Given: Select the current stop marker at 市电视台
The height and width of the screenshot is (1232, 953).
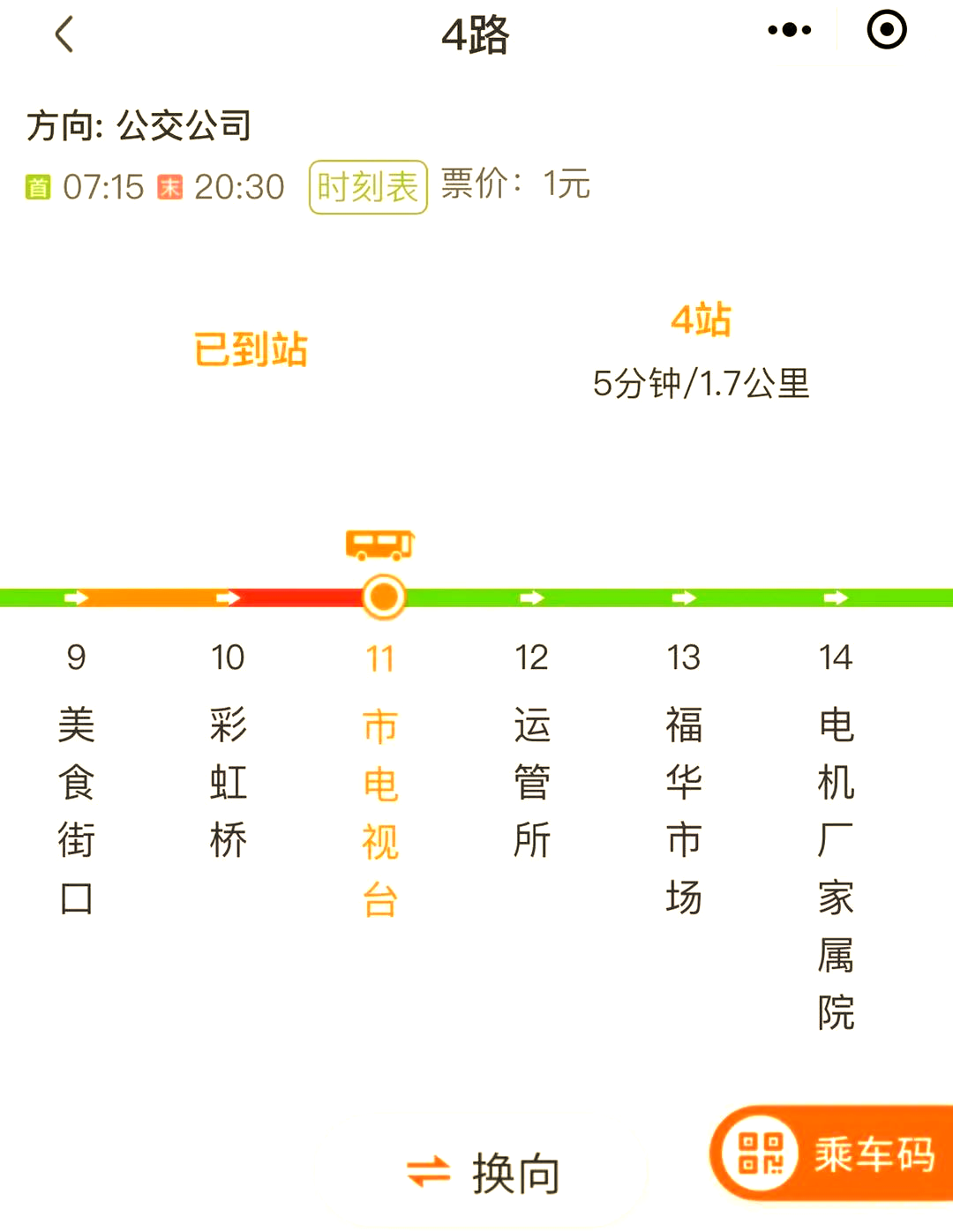Looking at the screenshot, I should pos(383,597).
